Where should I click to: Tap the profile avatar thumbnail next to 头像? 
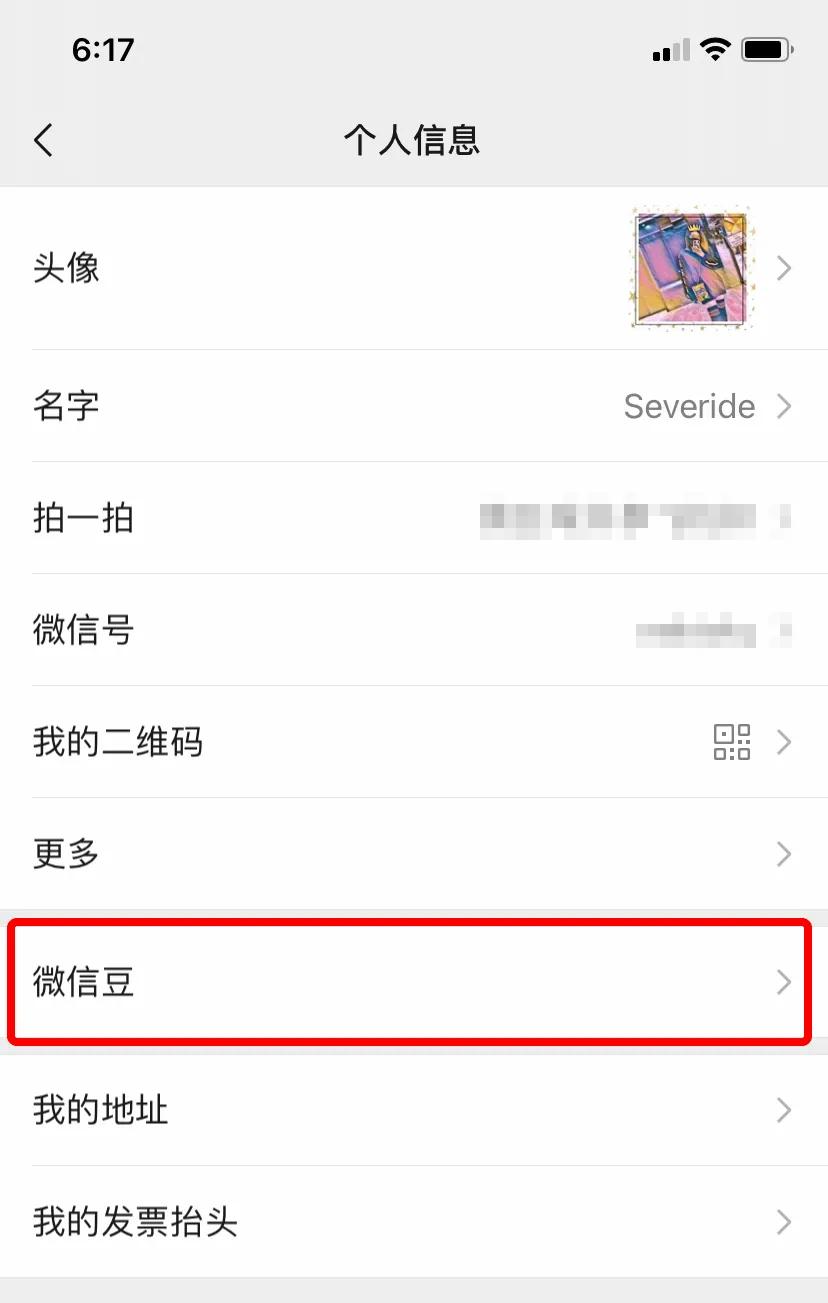pyautogui.click(x=691, y=267)
